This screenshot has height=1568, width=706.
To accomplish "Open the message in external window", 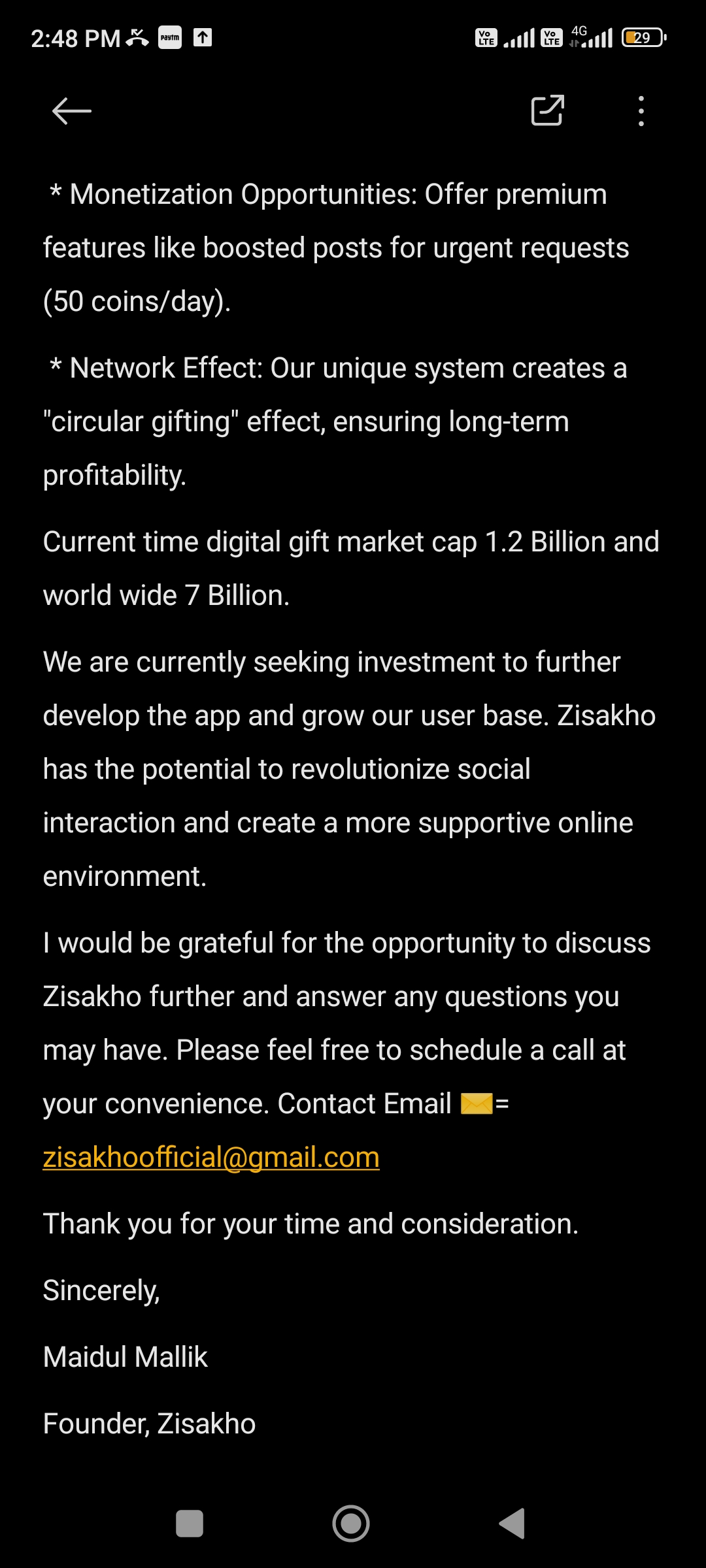I will click(547, 110).
